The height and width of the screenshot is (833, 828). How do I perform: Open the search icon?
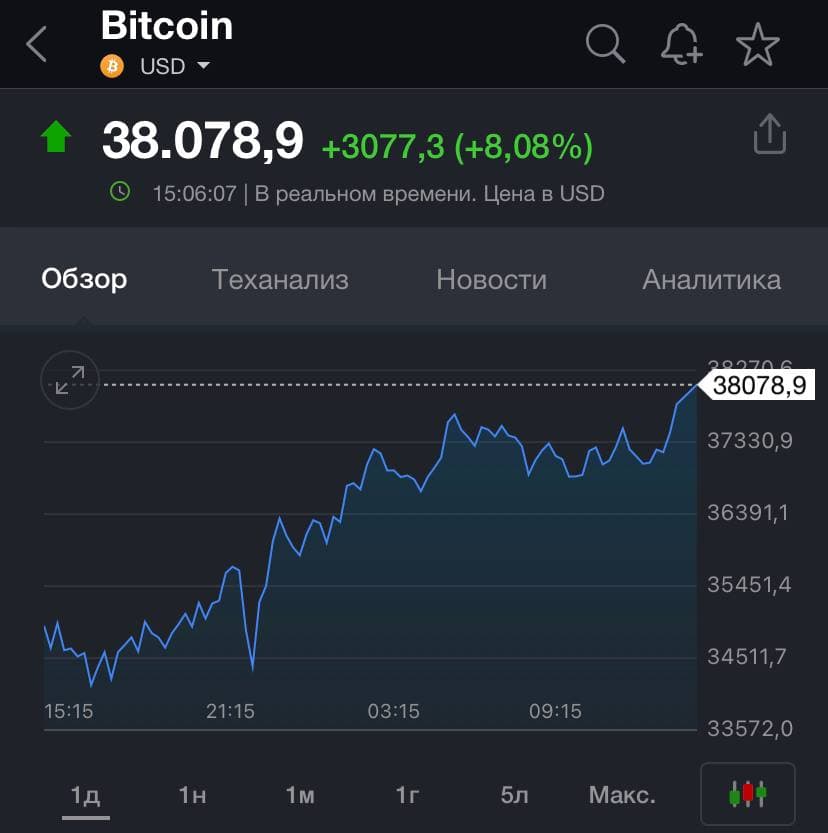click(x=605, y=44)
